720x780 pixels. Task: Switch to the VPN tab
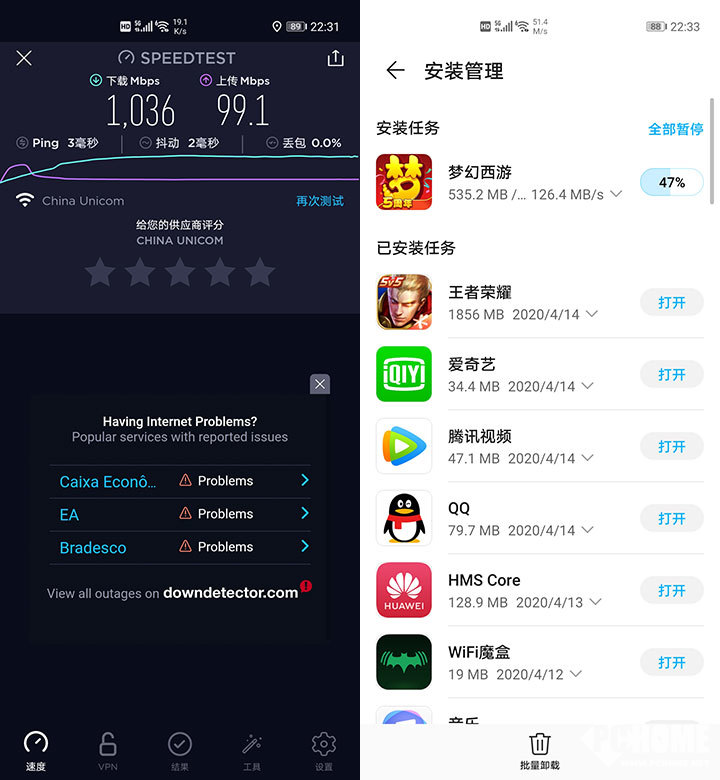[108, 749]
